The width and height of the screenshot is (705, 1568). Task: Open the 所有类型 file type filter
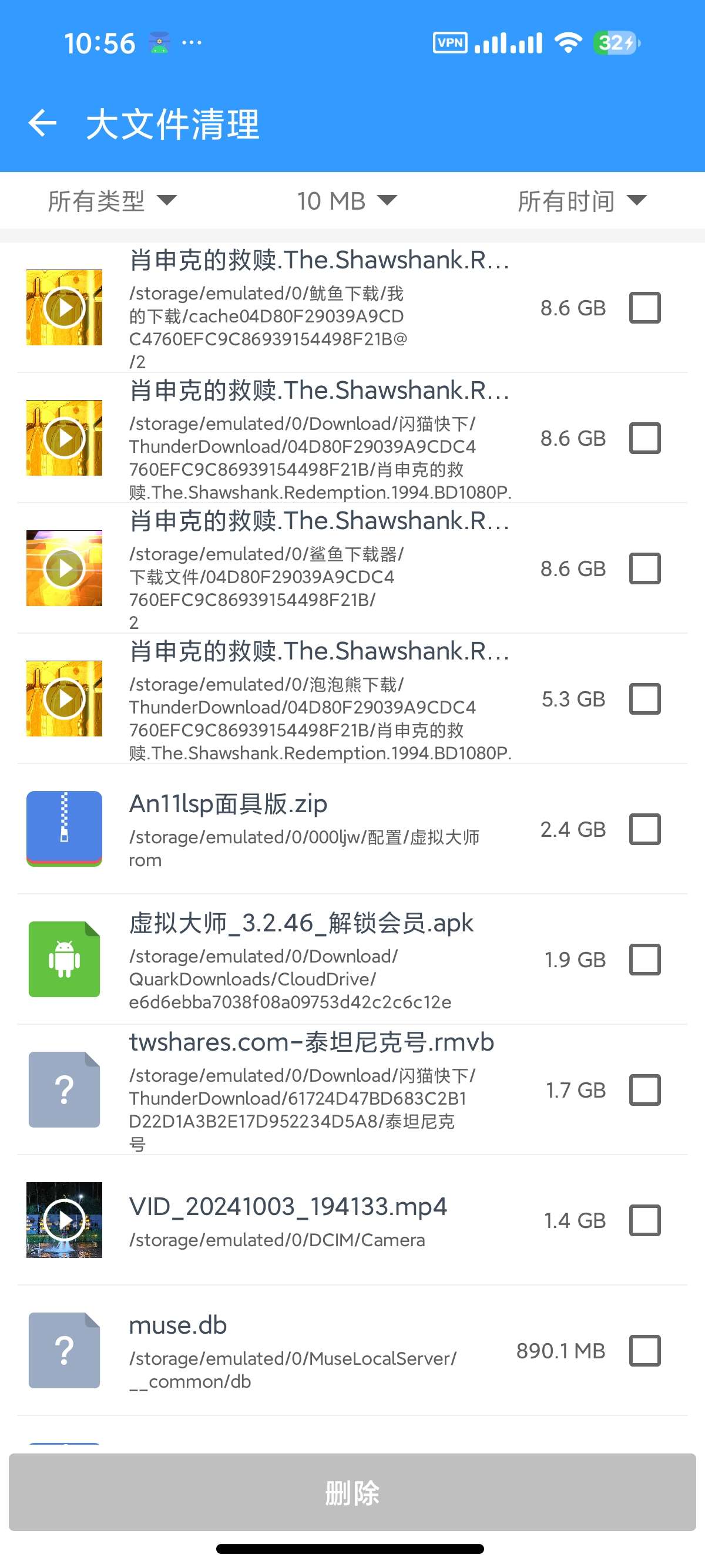pos(112,200)
